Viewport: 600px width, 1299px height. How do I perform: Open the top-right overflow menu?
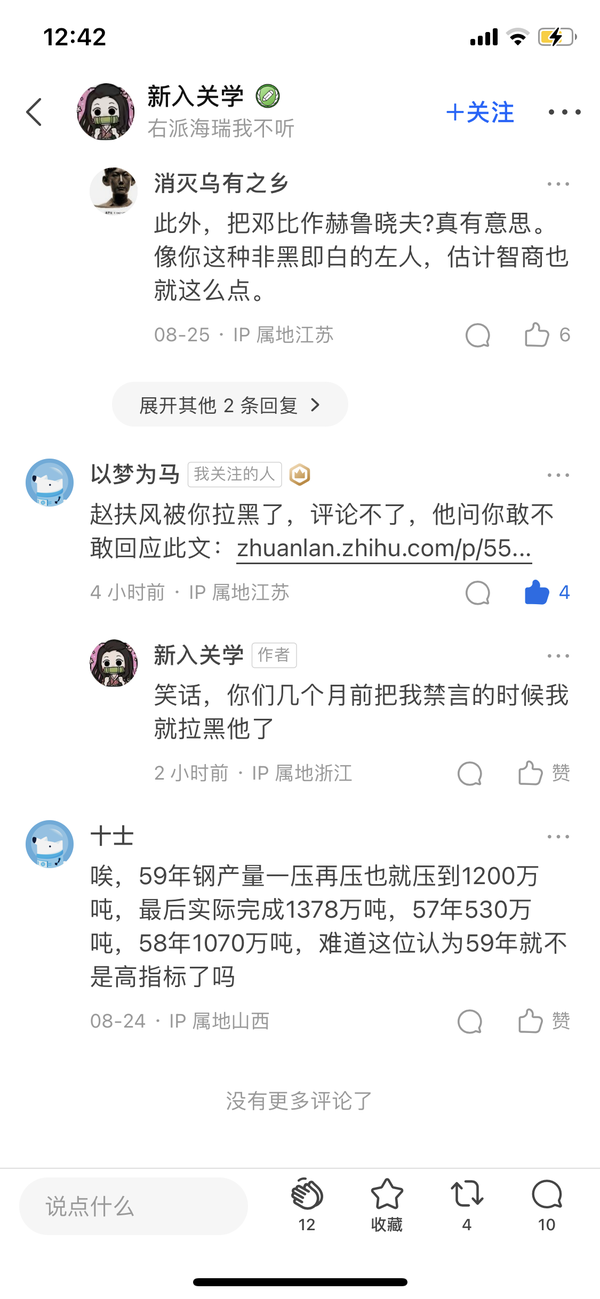pos(564,112)
